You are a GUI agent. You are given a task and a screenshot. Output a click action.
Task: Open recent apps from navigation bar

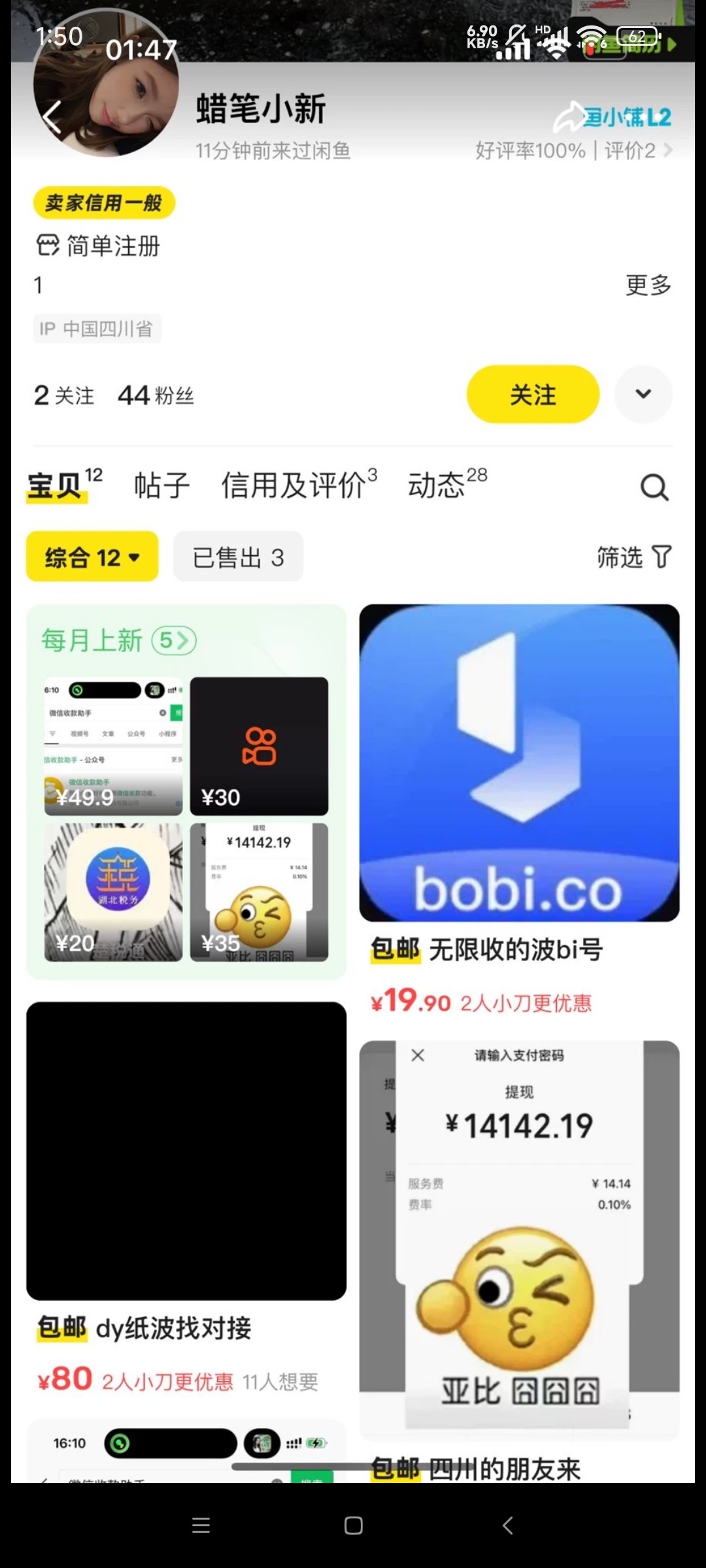pos(201,1526)
